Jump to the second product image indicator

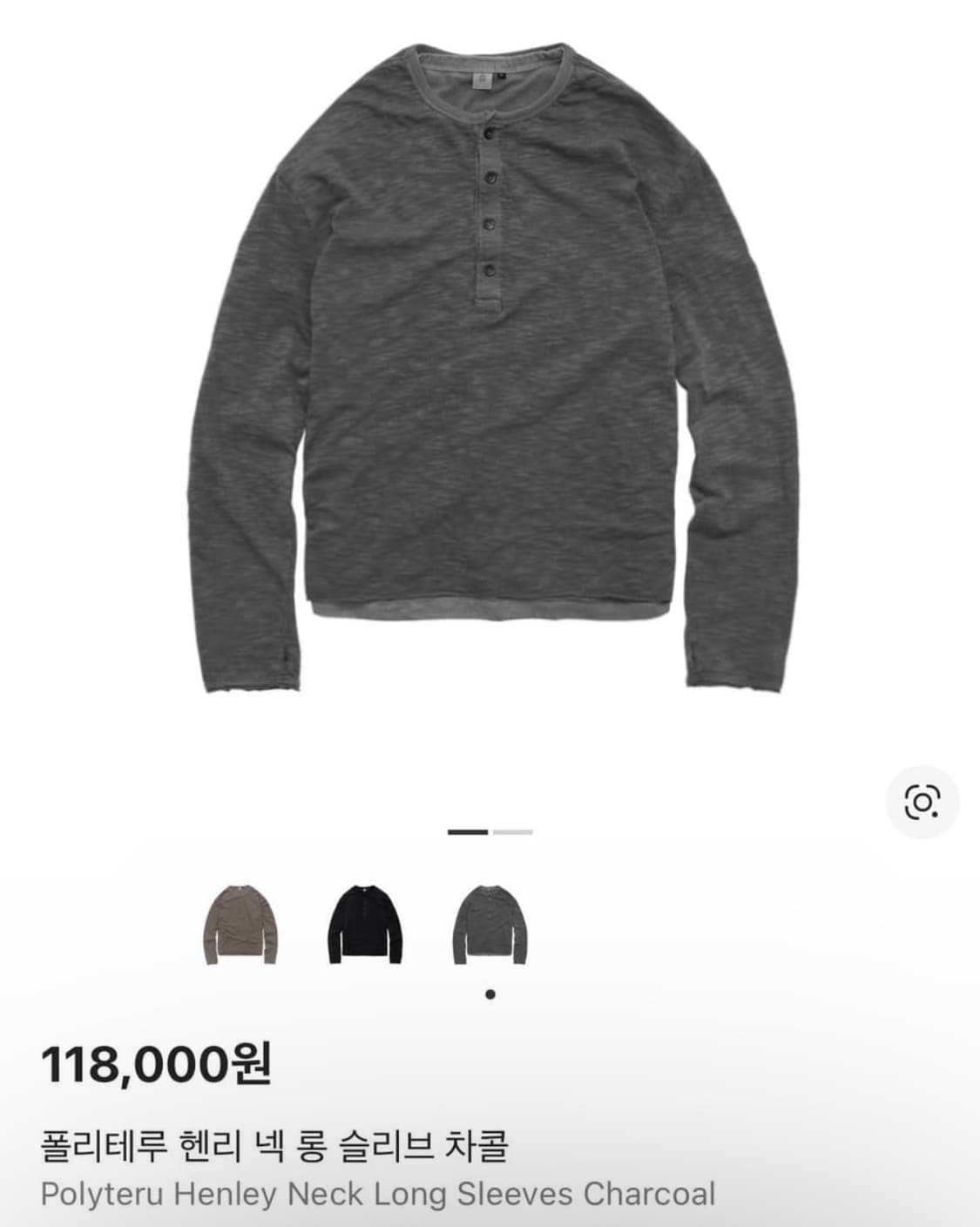click(512, 832)
